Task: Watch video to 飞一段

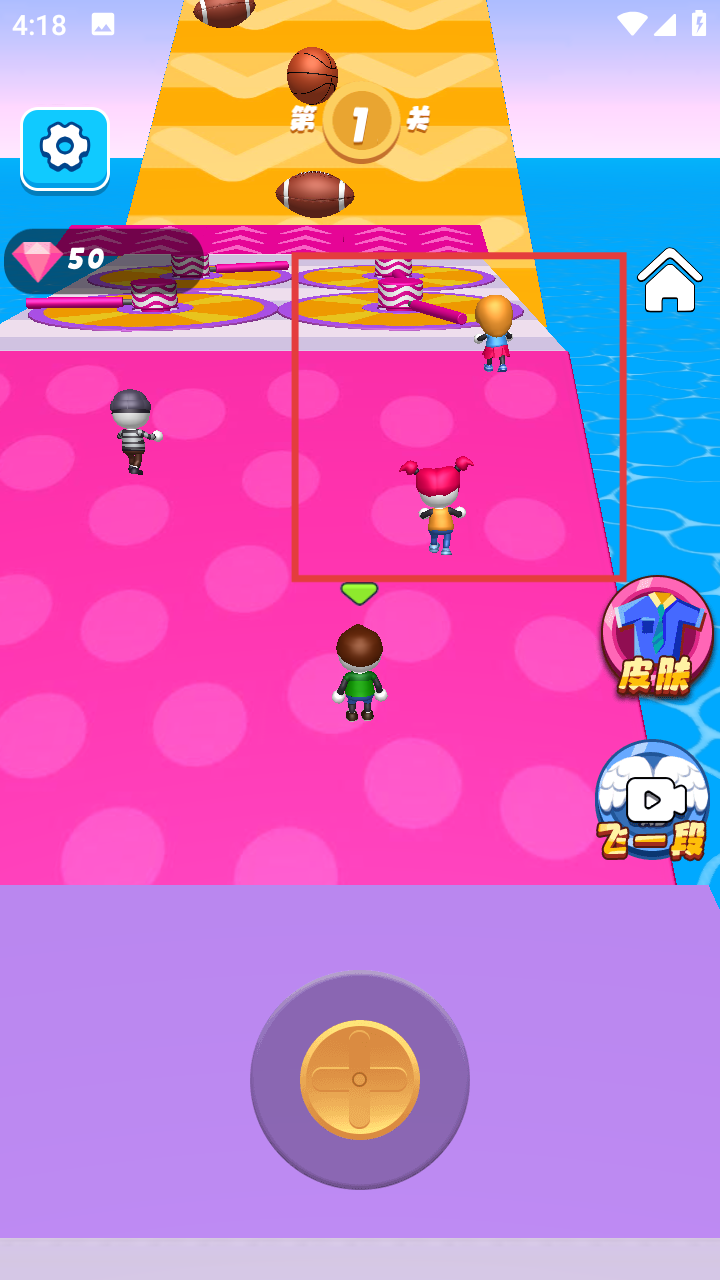Action: tap(653, 802)
